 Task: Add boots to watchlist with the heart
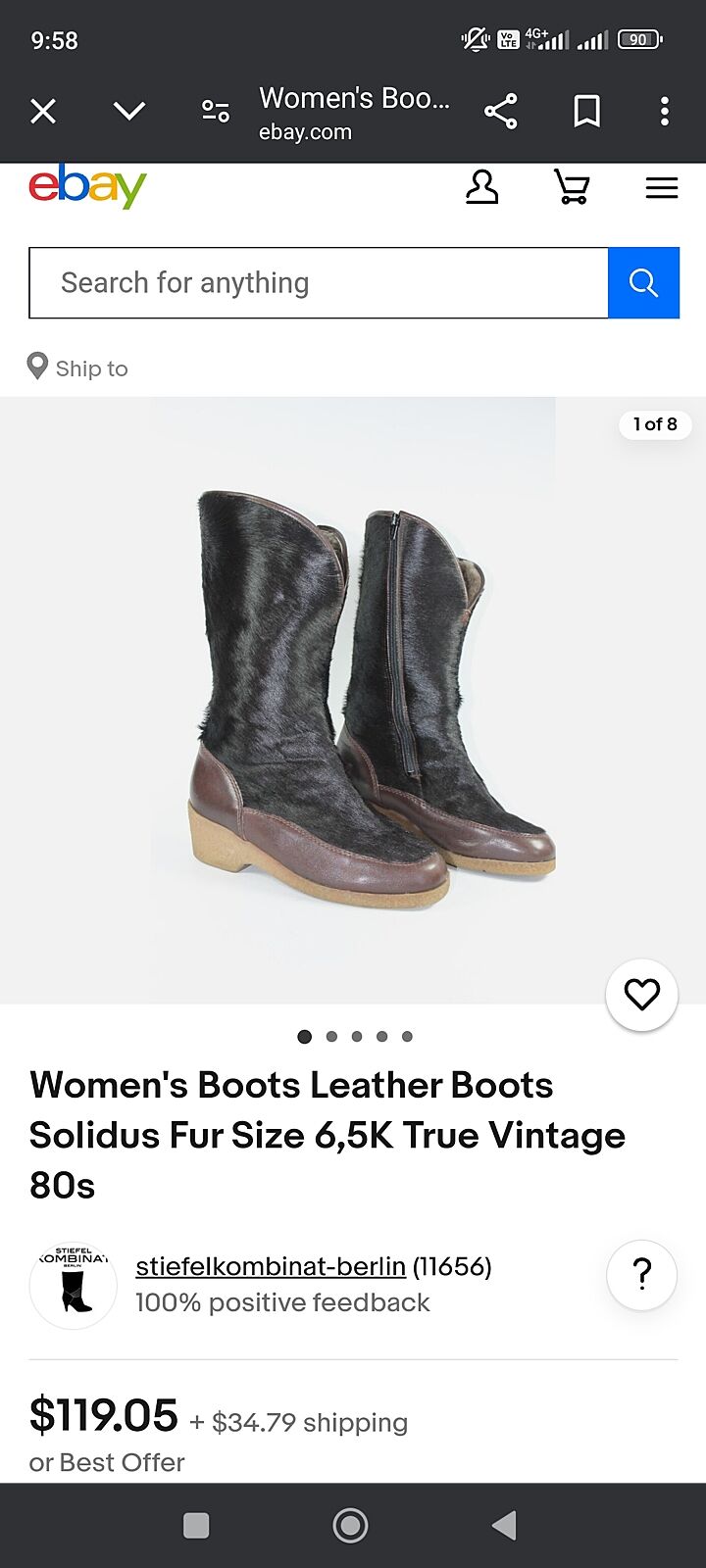point(642,995)
